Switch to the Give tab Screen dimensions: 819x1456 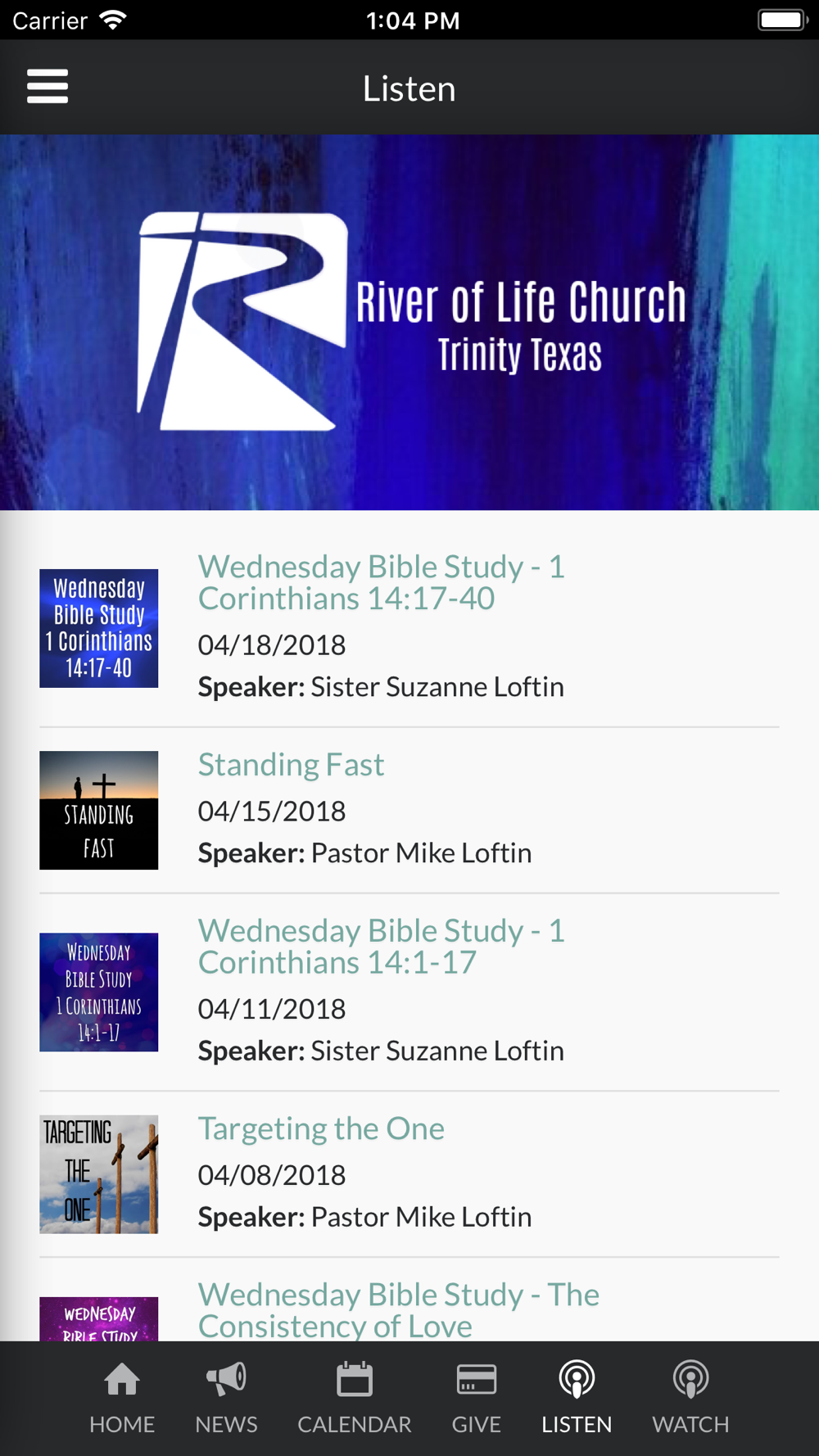(476, 1397)
